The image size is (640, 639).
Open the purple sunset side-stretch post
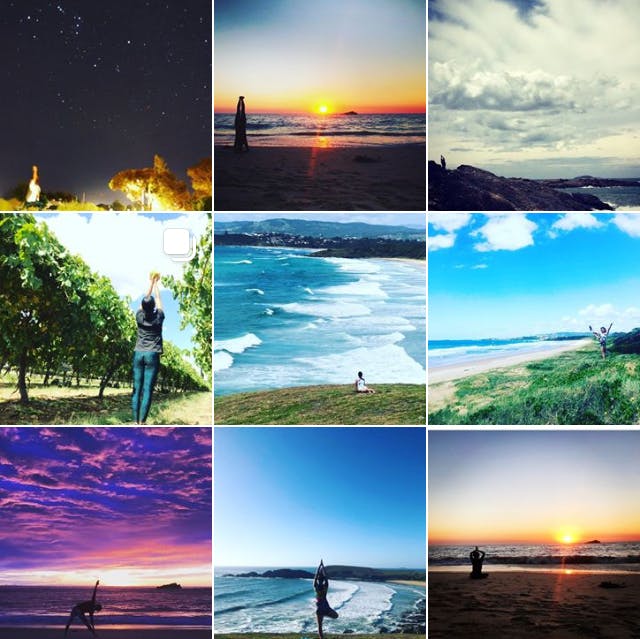pyautogui.click(x=105, y=533)
